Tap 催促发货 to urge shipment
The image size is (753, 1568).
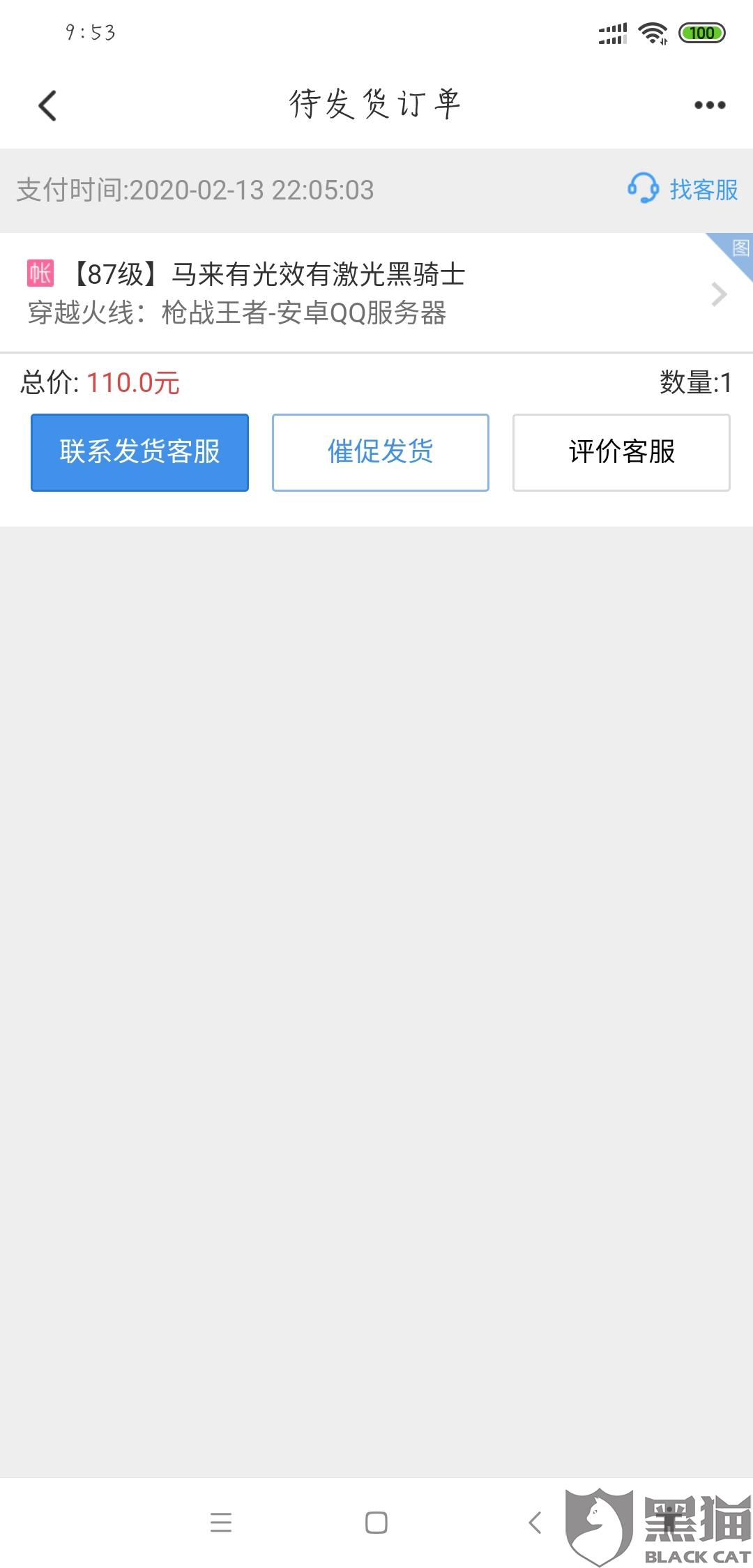381,452
